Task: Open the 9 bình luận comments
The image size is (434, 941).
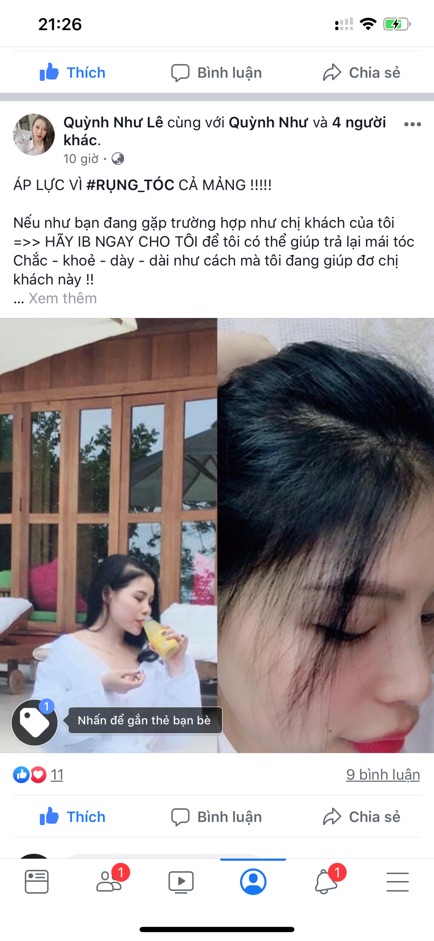Action: [383, 775]
